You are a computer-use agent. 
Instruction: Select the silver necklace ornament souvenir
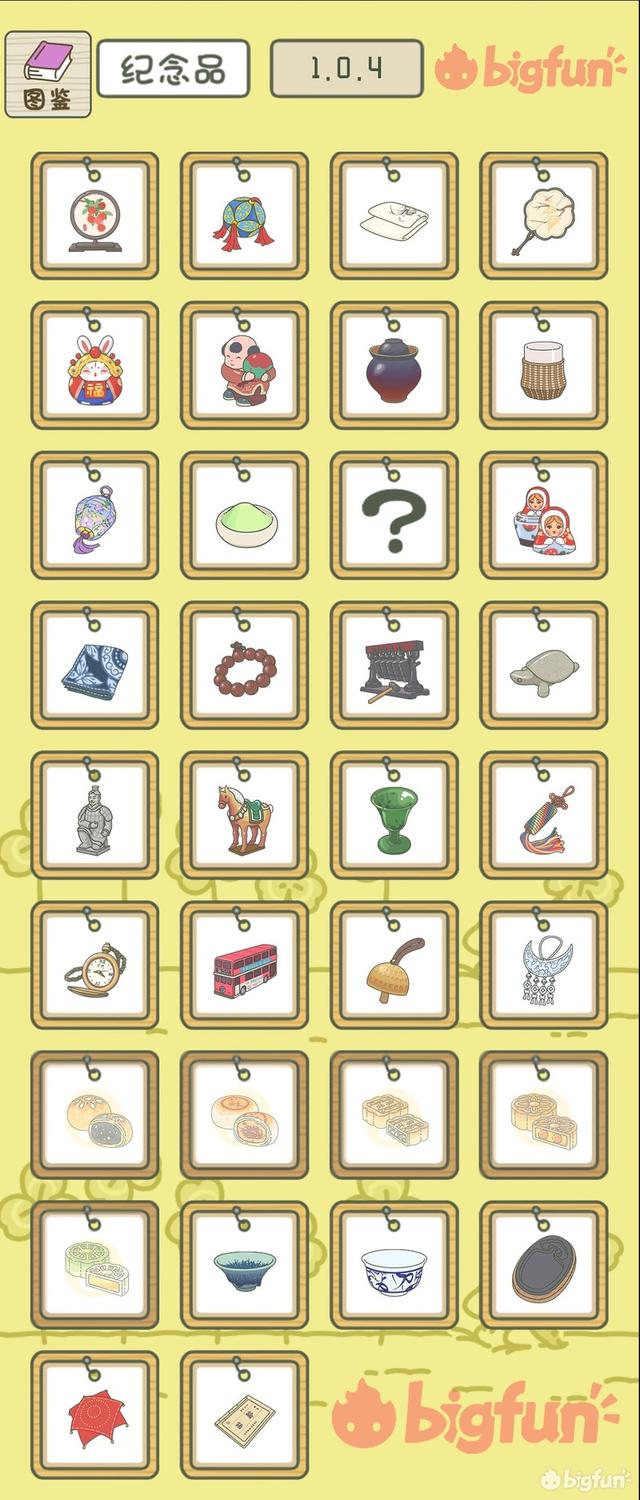544,969
